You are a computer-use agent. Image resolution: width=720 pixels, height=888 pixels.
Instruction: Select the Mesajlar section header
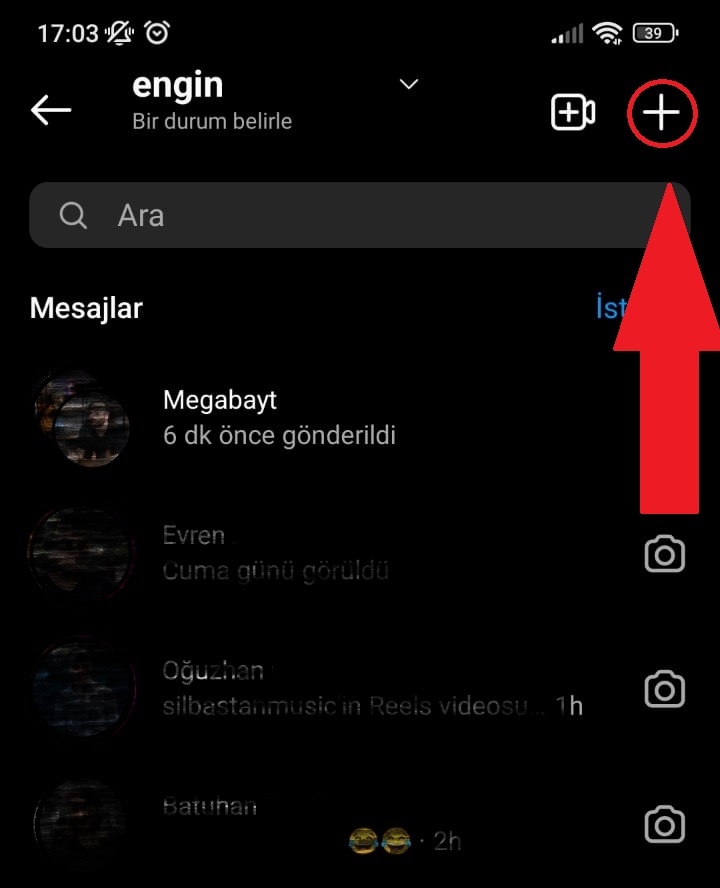tap(85, 308)
